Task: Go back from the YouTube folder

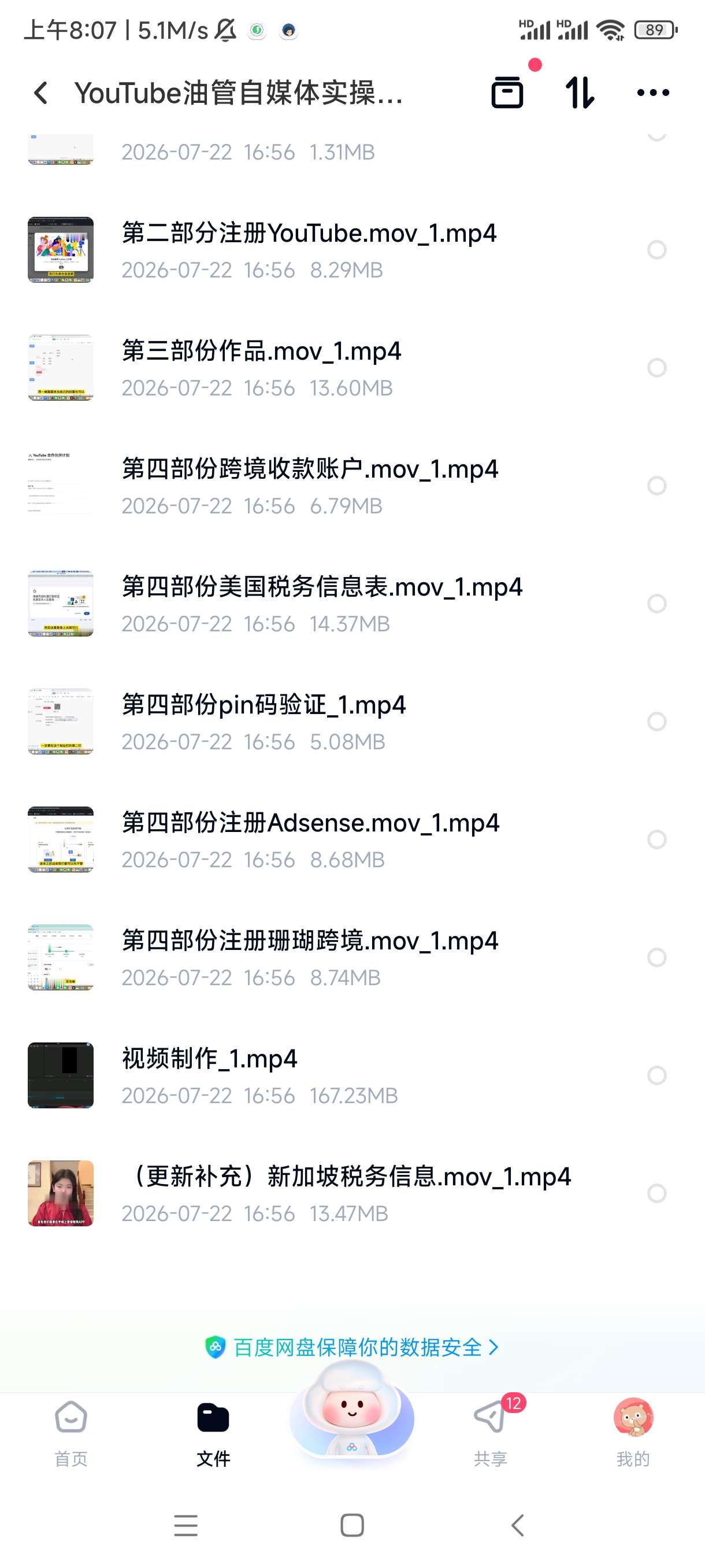Action: [x=42, y=93]
